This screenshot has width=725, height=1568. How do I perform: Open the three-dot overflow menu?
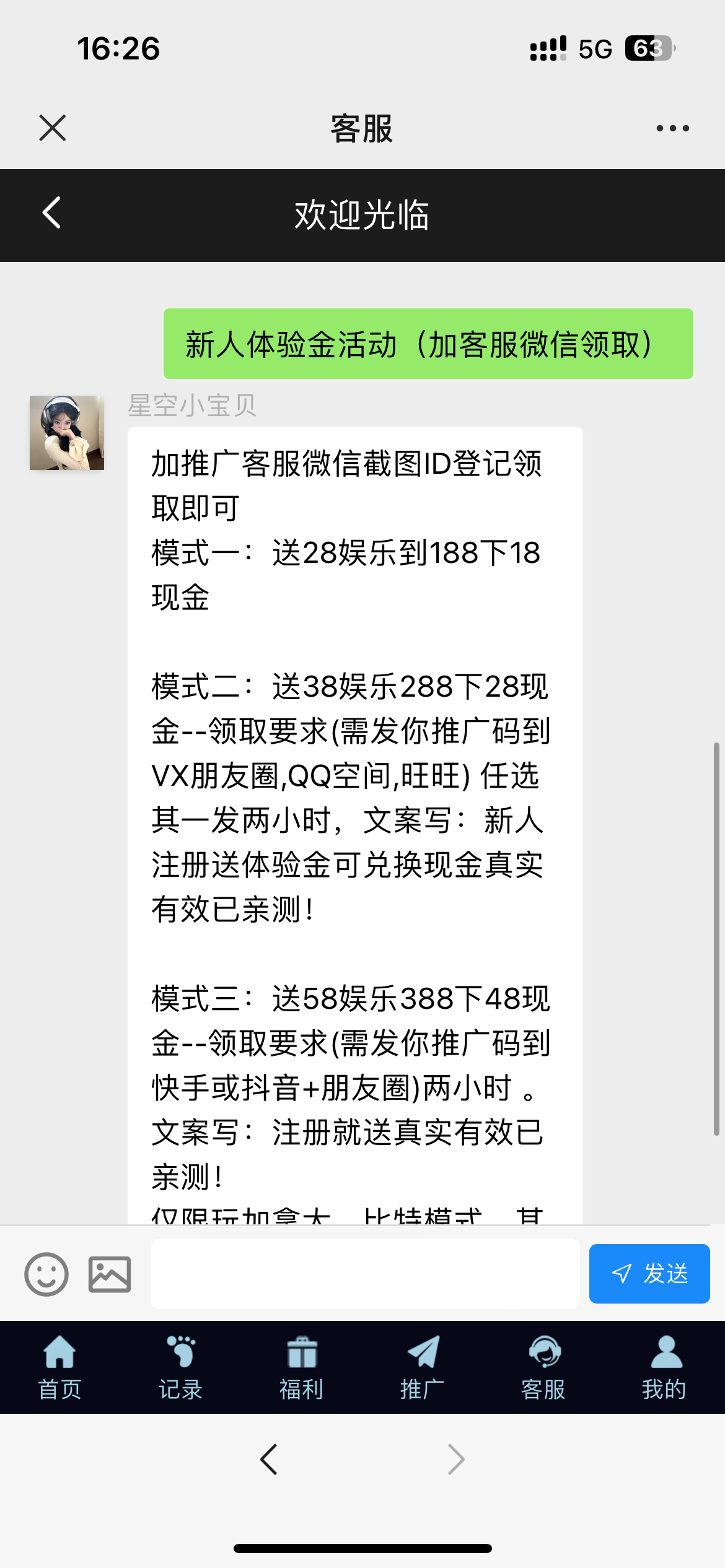click(x=672, y=128)
